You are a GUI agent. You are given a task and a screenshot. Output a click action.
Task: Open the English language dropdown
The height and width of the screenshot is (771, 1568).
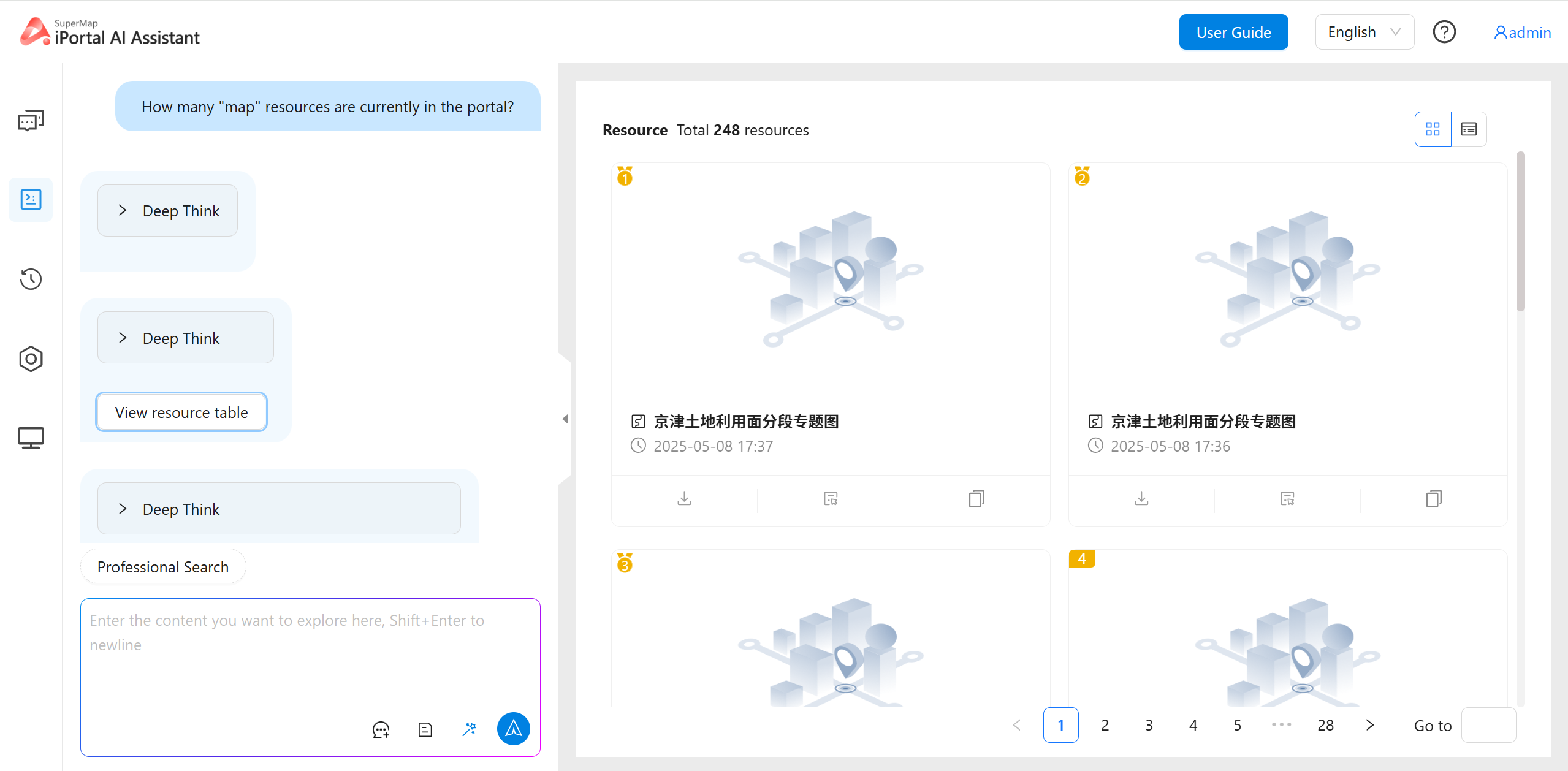pyautogui.click(x=1364, y=32)
